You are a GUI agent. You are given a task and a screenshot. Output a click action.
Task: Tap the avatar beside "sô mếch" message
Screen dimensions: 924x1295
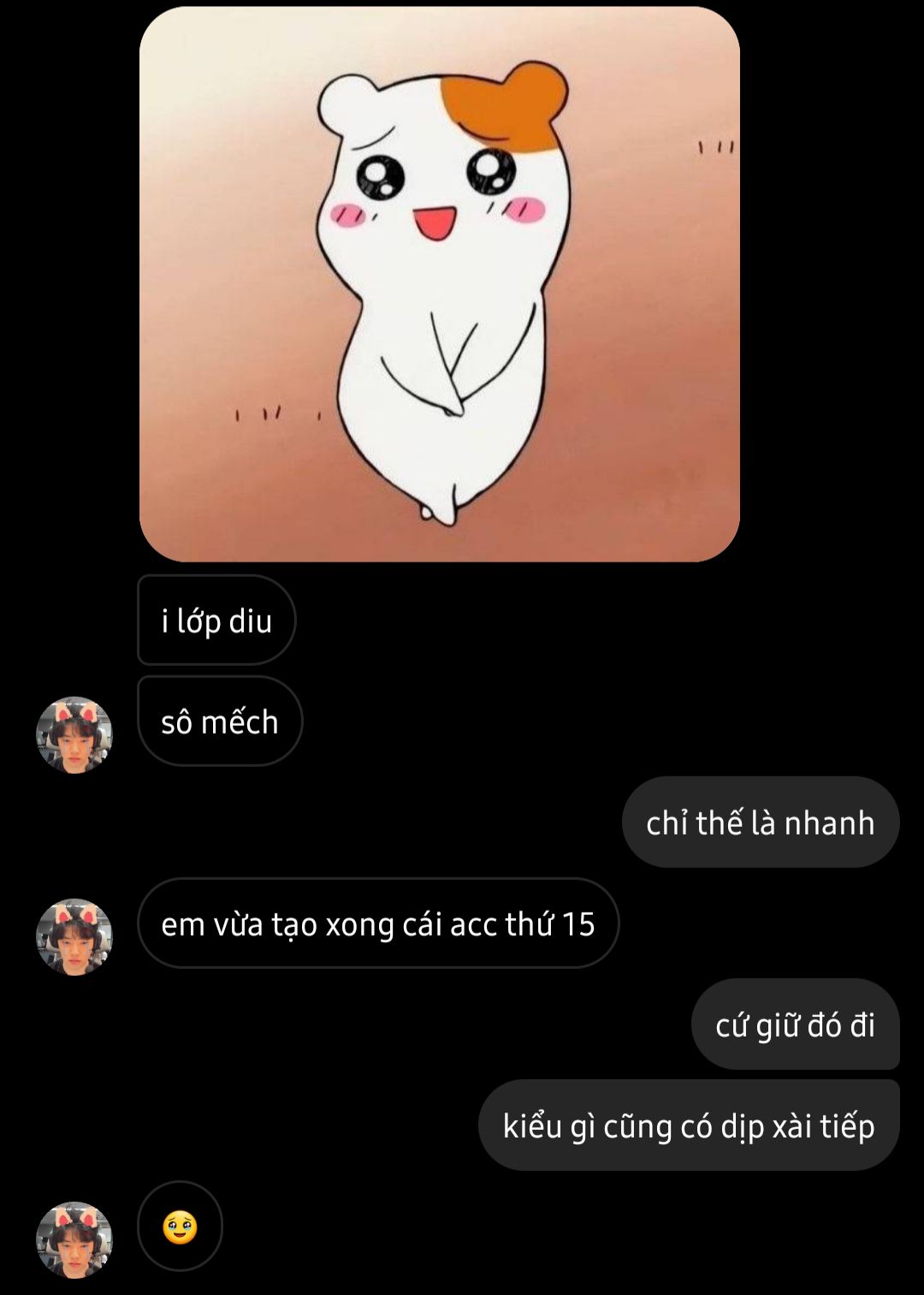coord(74,734)
